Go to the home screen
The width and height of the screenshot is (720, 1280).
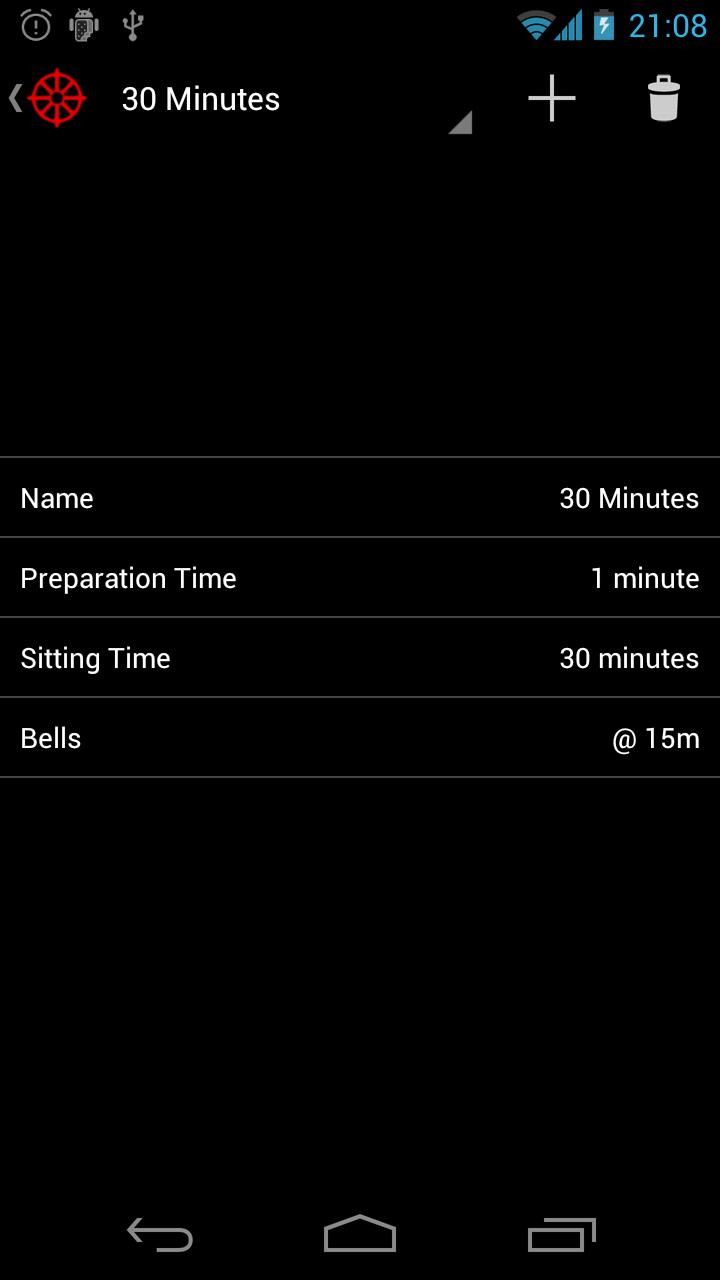(x=360, y=1235)
